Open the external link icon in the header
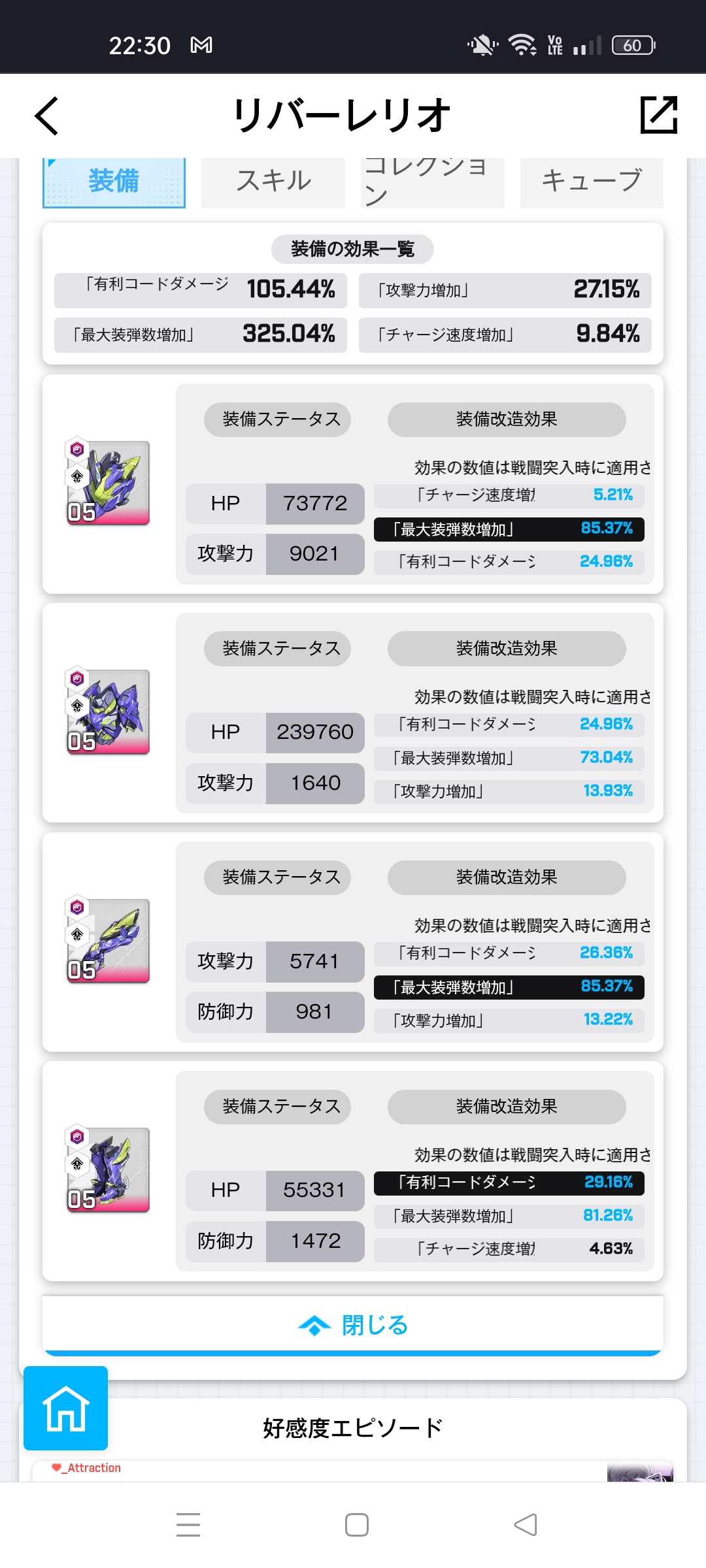The width and height of the screenshot is (706, 1568). tap(658, 115)
